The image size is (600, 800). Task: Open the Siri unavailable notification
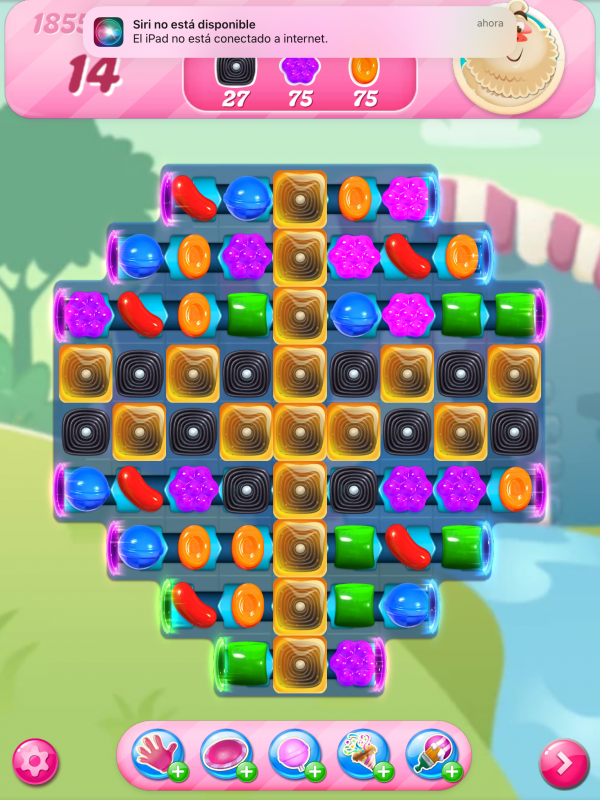(300, 31)
